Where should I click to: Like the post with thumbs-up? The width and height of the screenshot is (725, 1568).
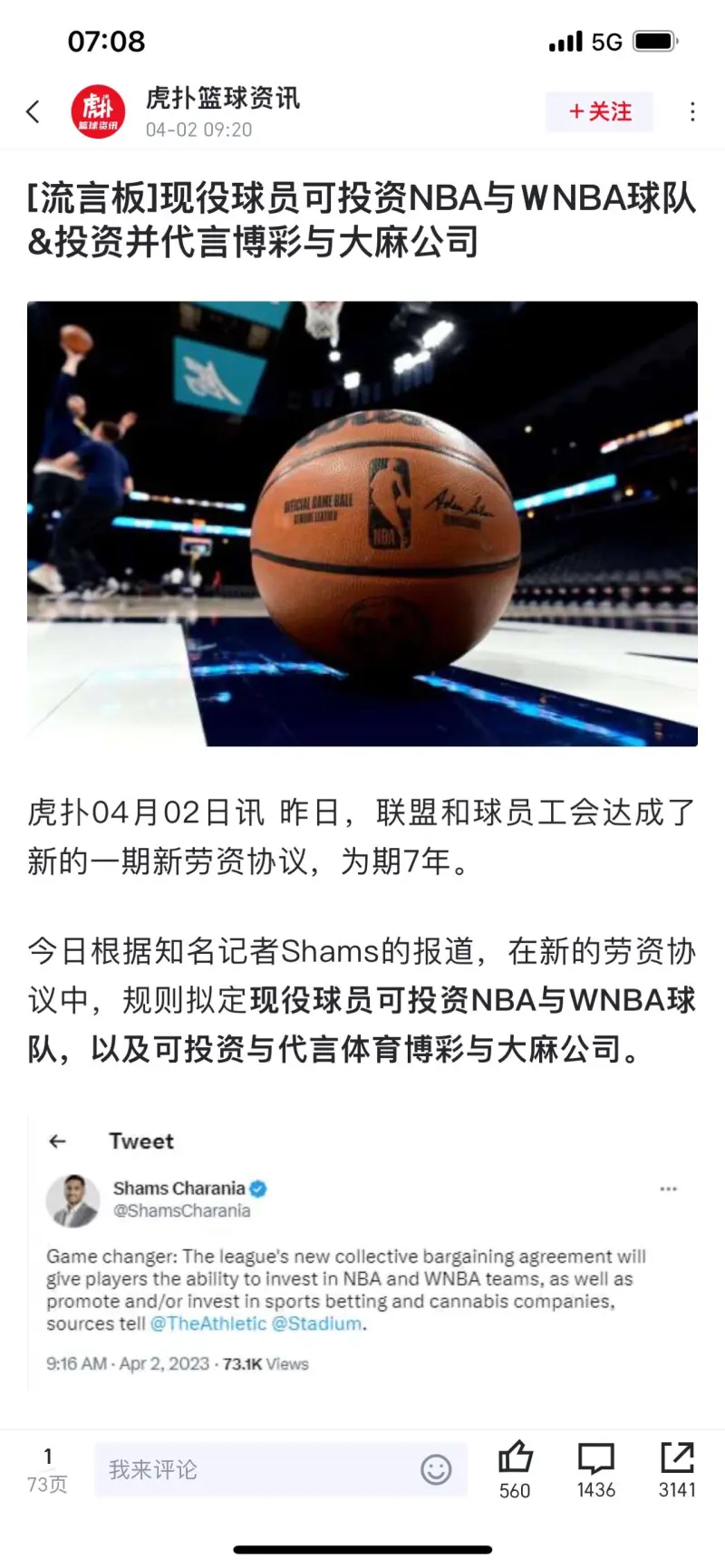[515, 1468]
